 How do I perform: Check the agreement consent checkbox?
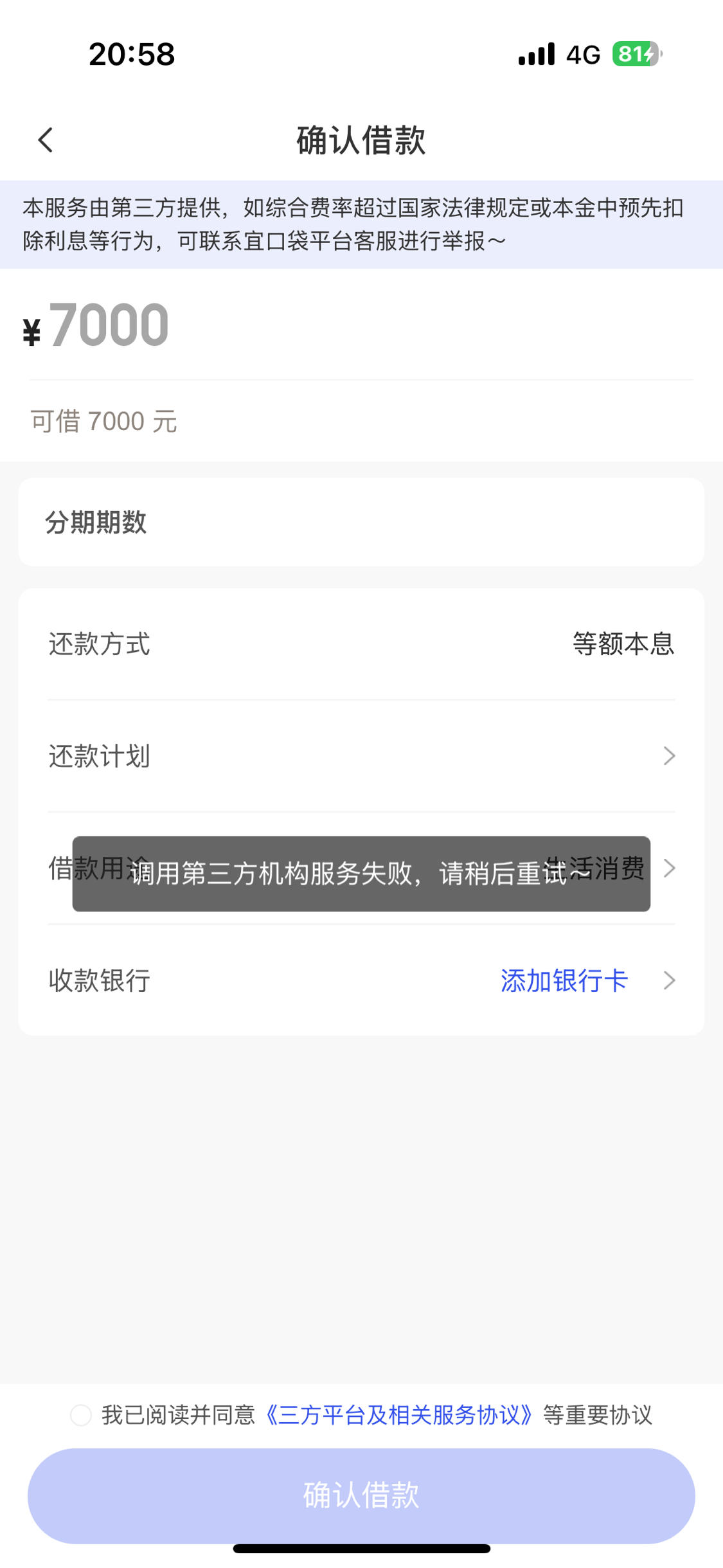click(81, 1415)
